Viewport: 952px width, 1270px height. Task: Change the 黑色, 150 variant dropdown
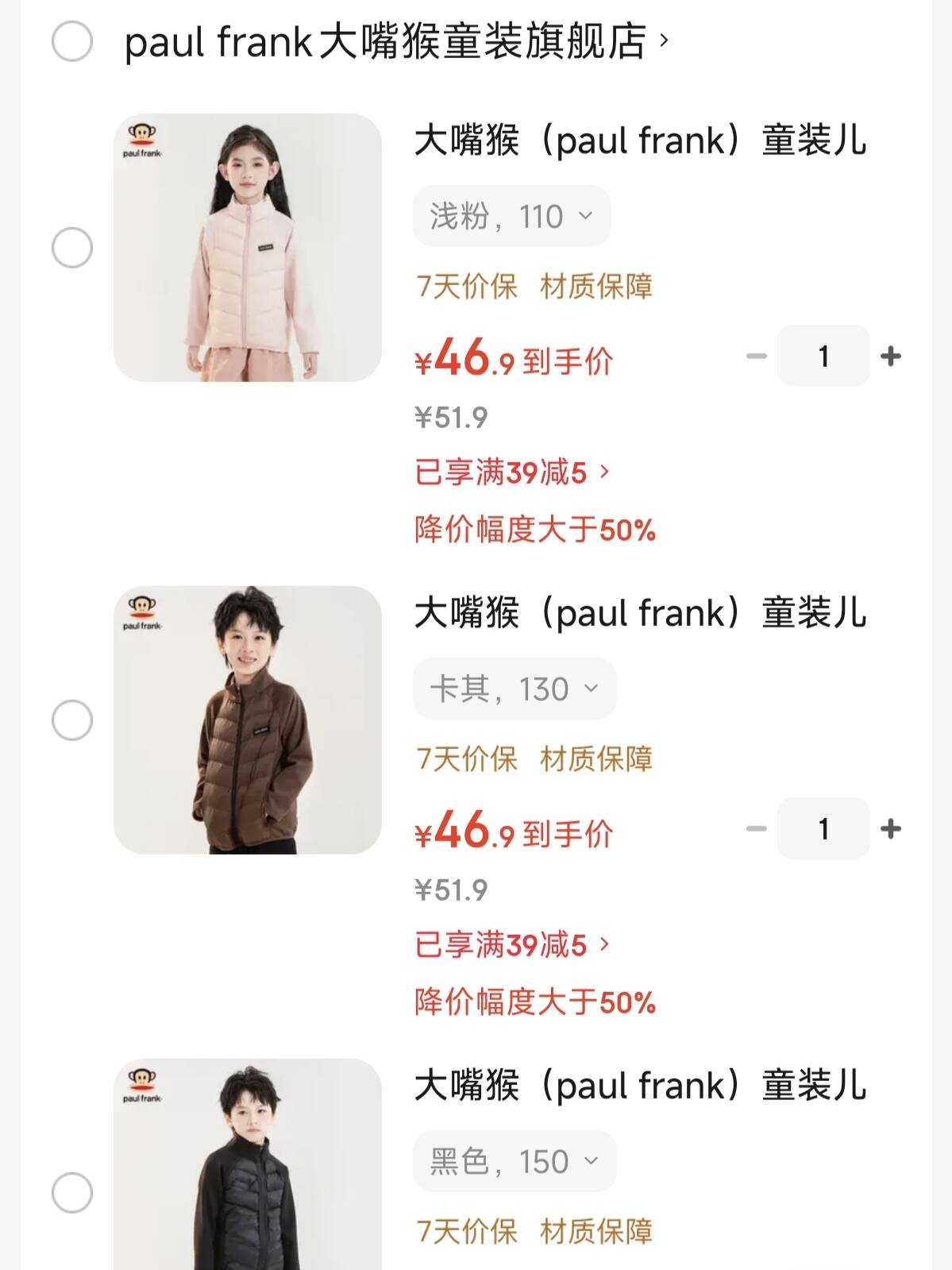point(514,1161)
